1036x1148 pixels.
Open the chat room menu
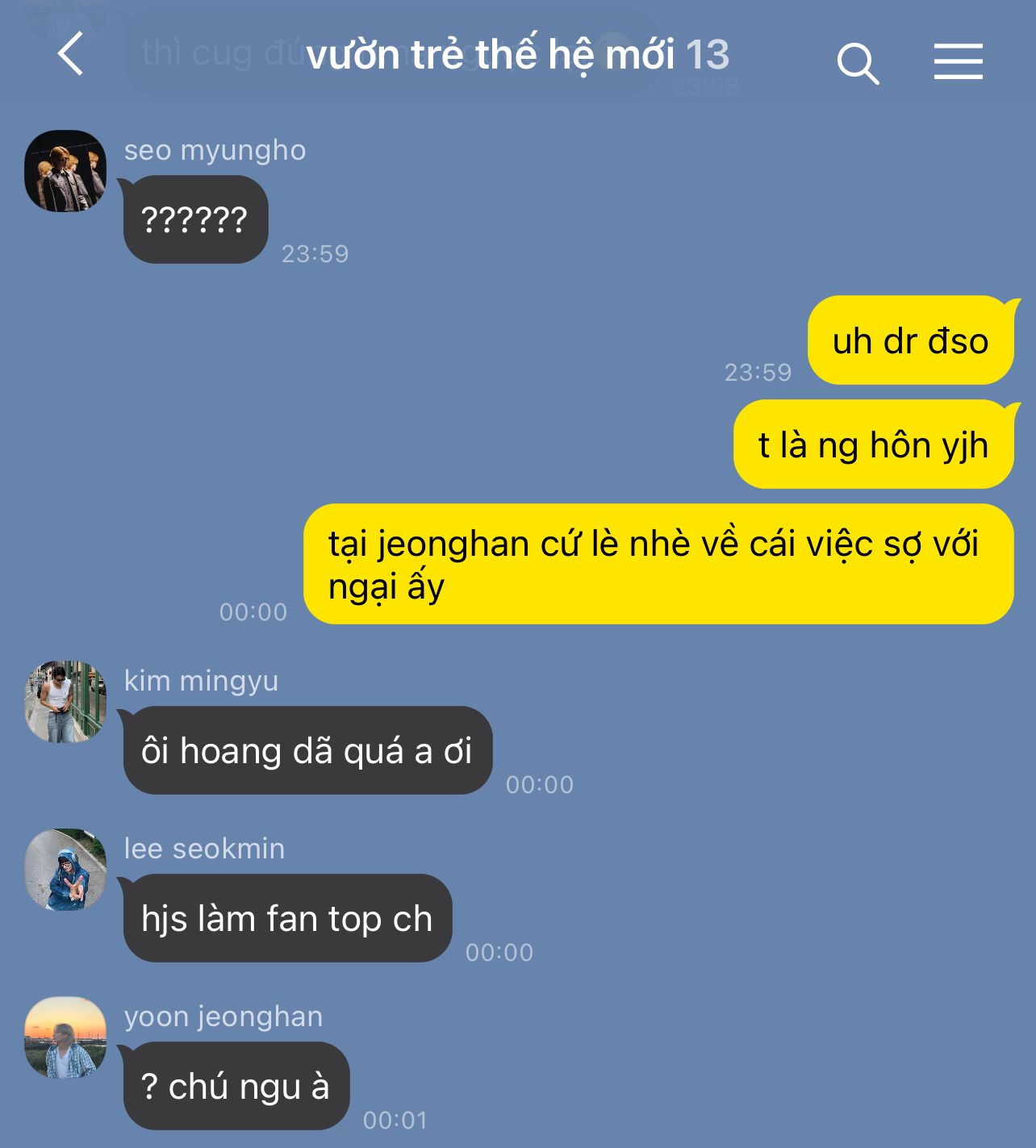pos(958,61)
